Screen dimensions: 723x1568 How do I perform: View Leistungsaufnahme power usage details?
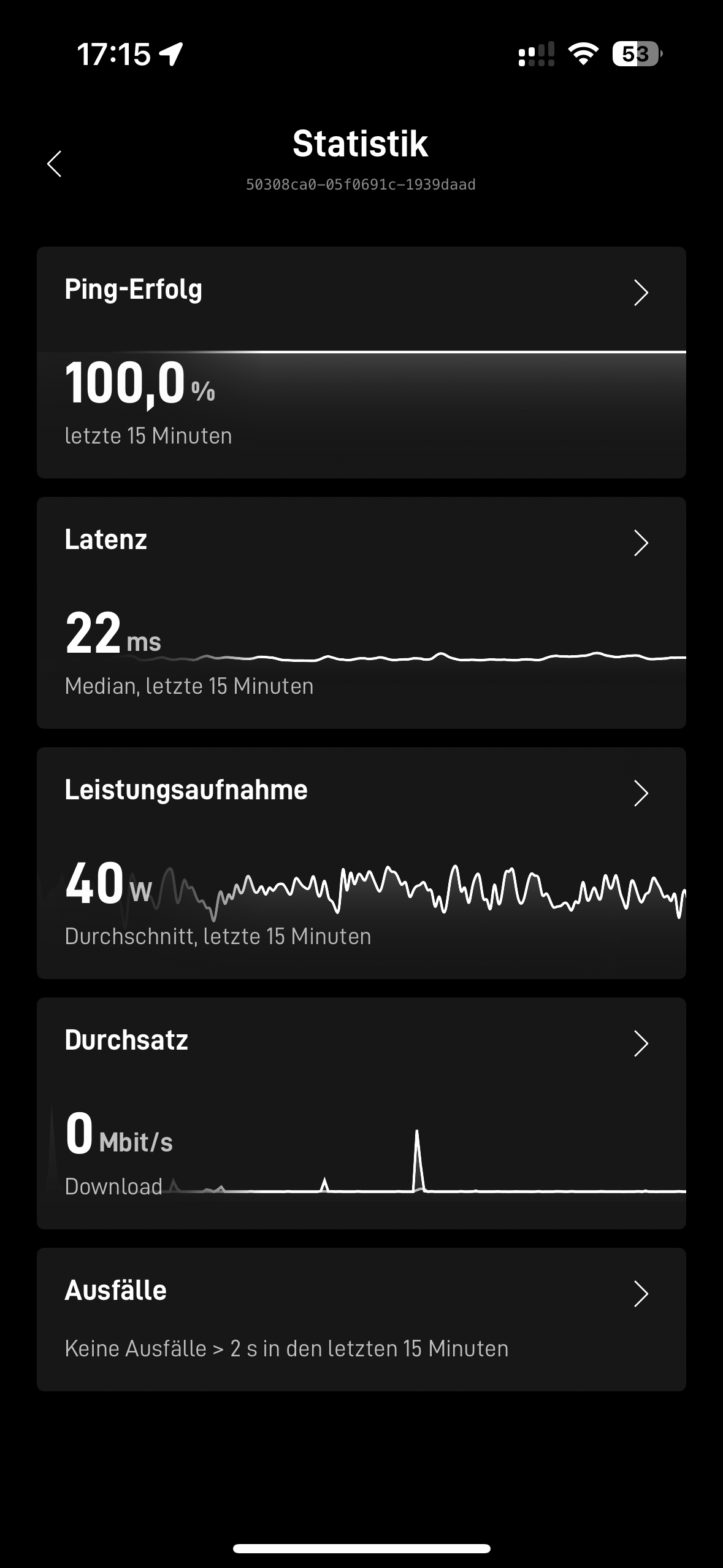[x=361, y=863]
